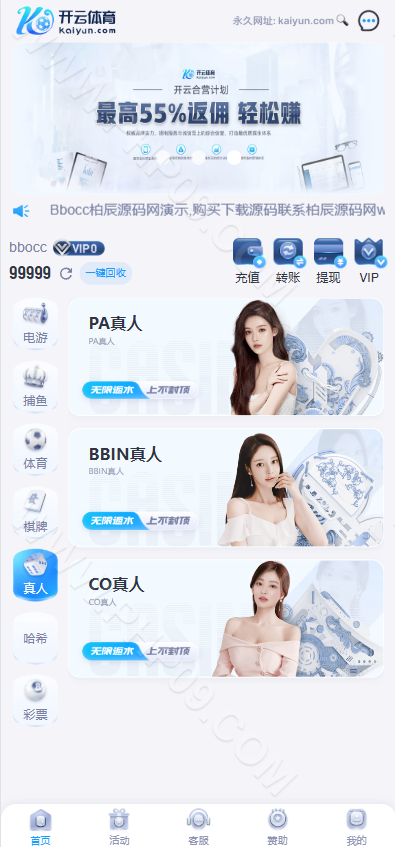Refresh the 99999 balance
The height and width of the screenshot is (847, 395).
point(66,274)
